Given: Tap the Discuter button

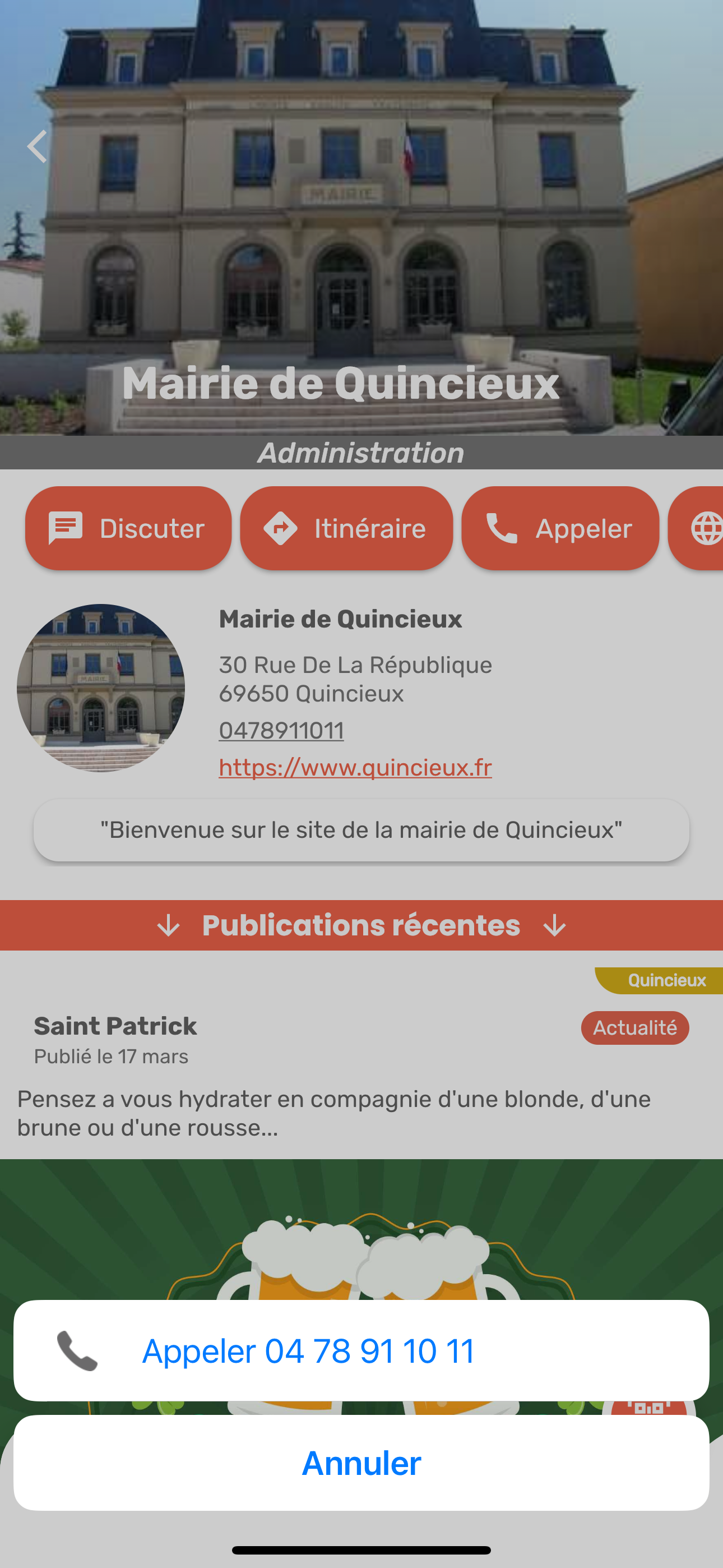Looking at the screenshot, I should 128,528.
